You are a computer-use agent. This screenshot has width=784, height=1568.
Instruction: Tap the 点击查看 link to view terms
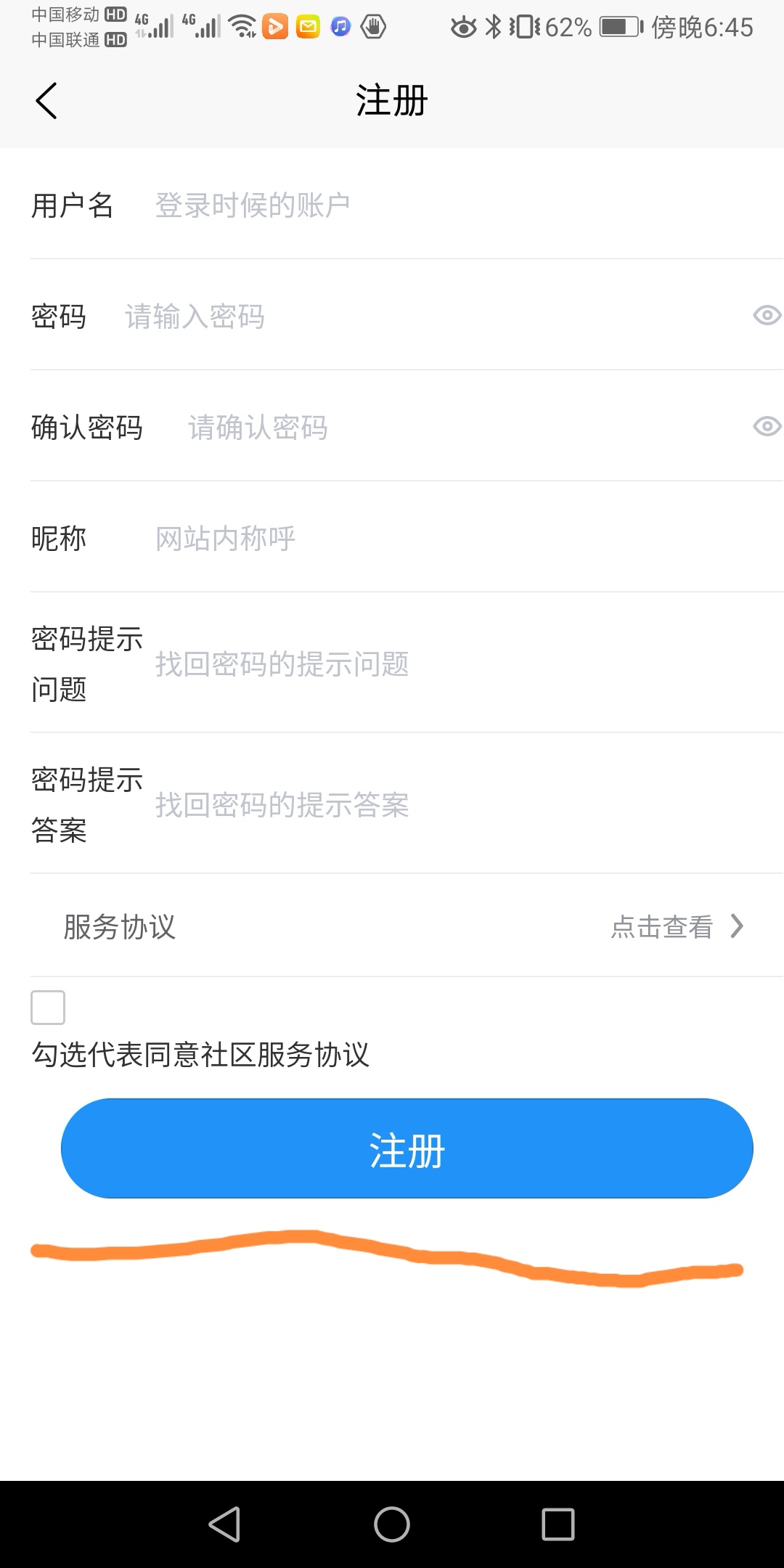click(661, 927)
